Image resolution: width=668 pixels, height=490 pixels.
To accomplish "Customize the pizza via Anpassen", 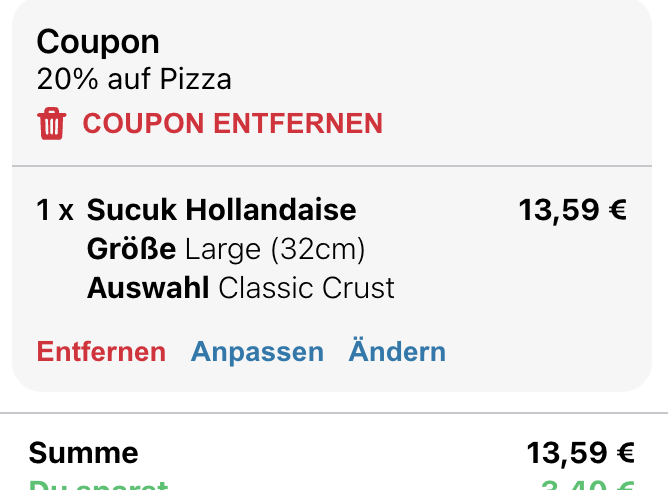I will (257, 352).
